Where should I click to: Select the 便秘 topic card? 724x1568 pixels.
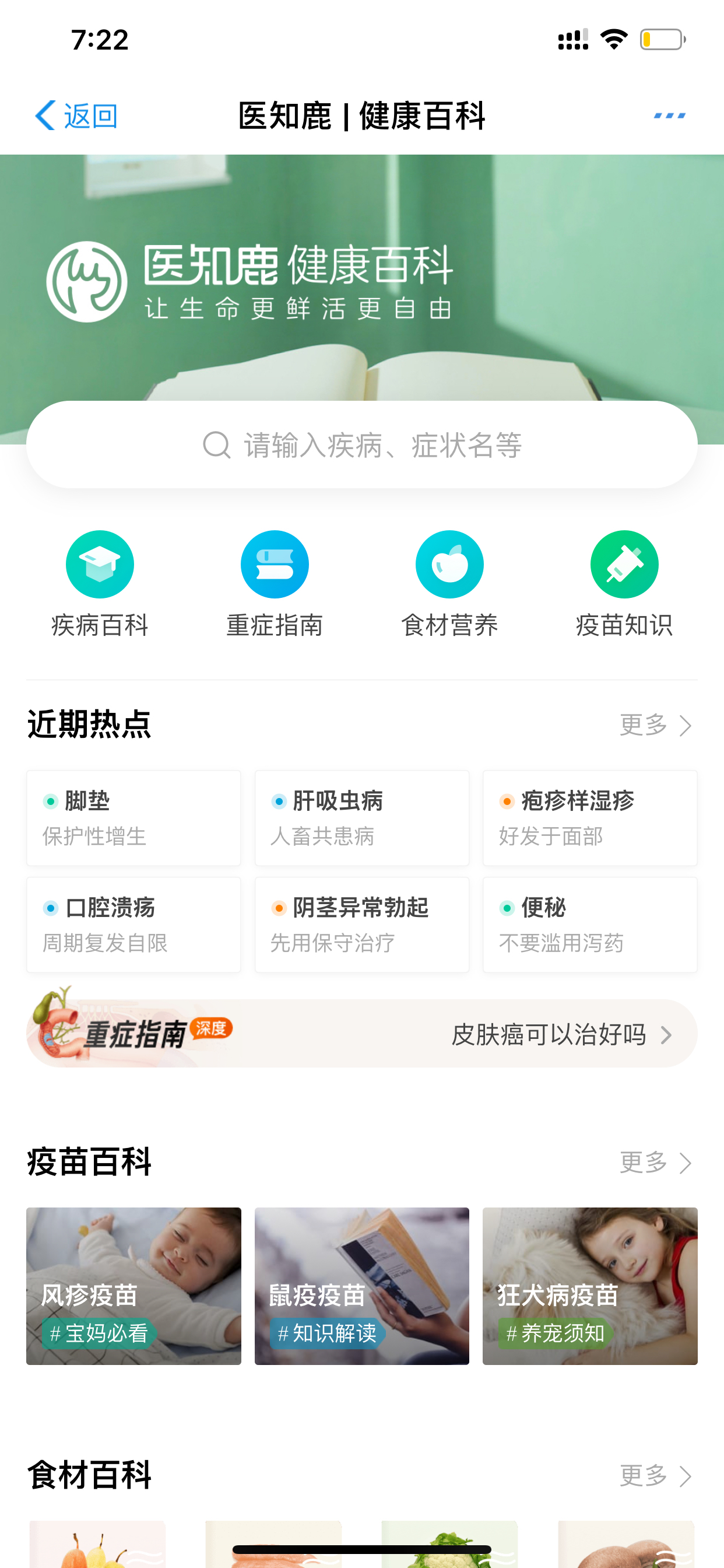click(x=590, y=925)
